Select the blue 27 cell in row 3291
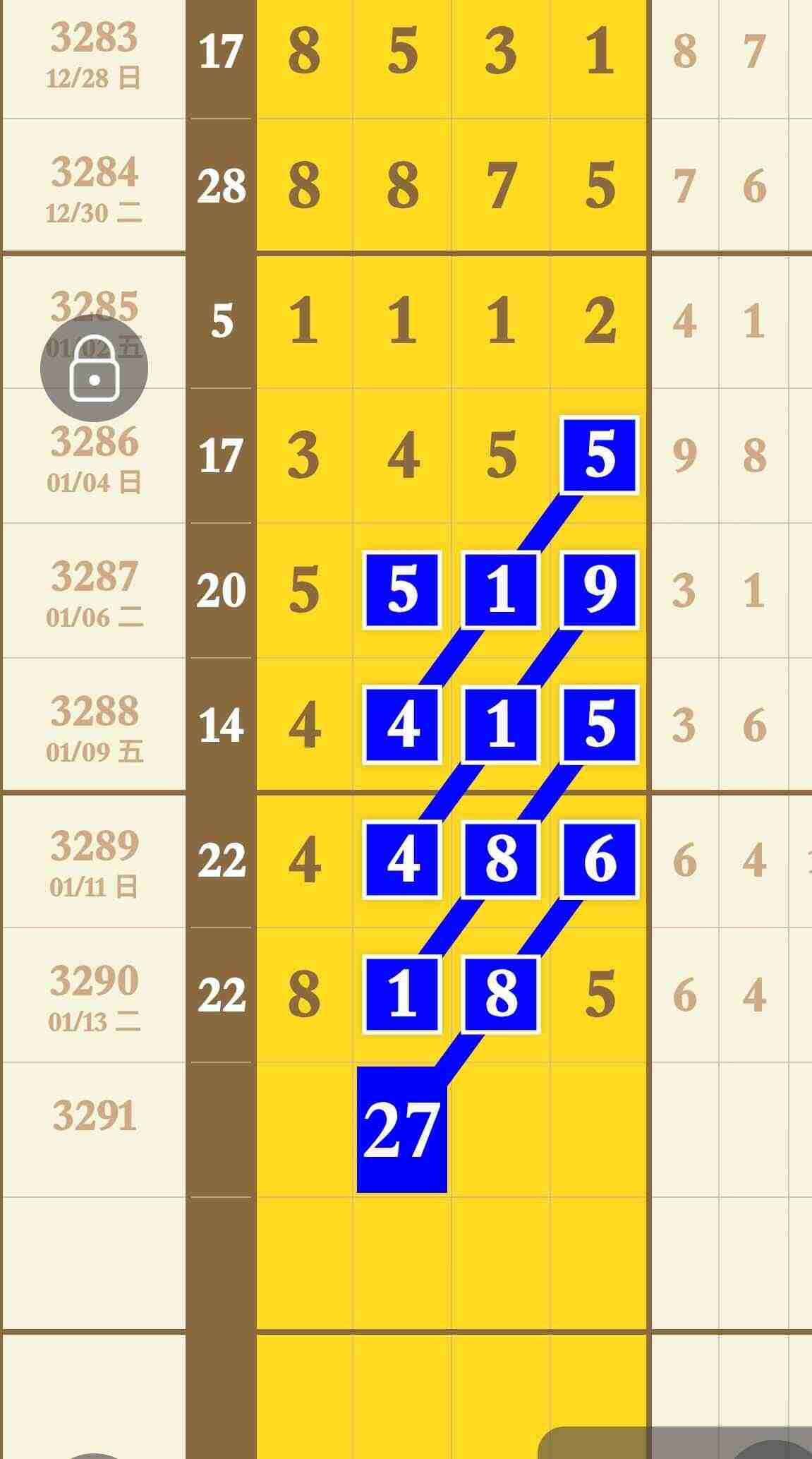Screen dimensions: 812x1459 402,1129
